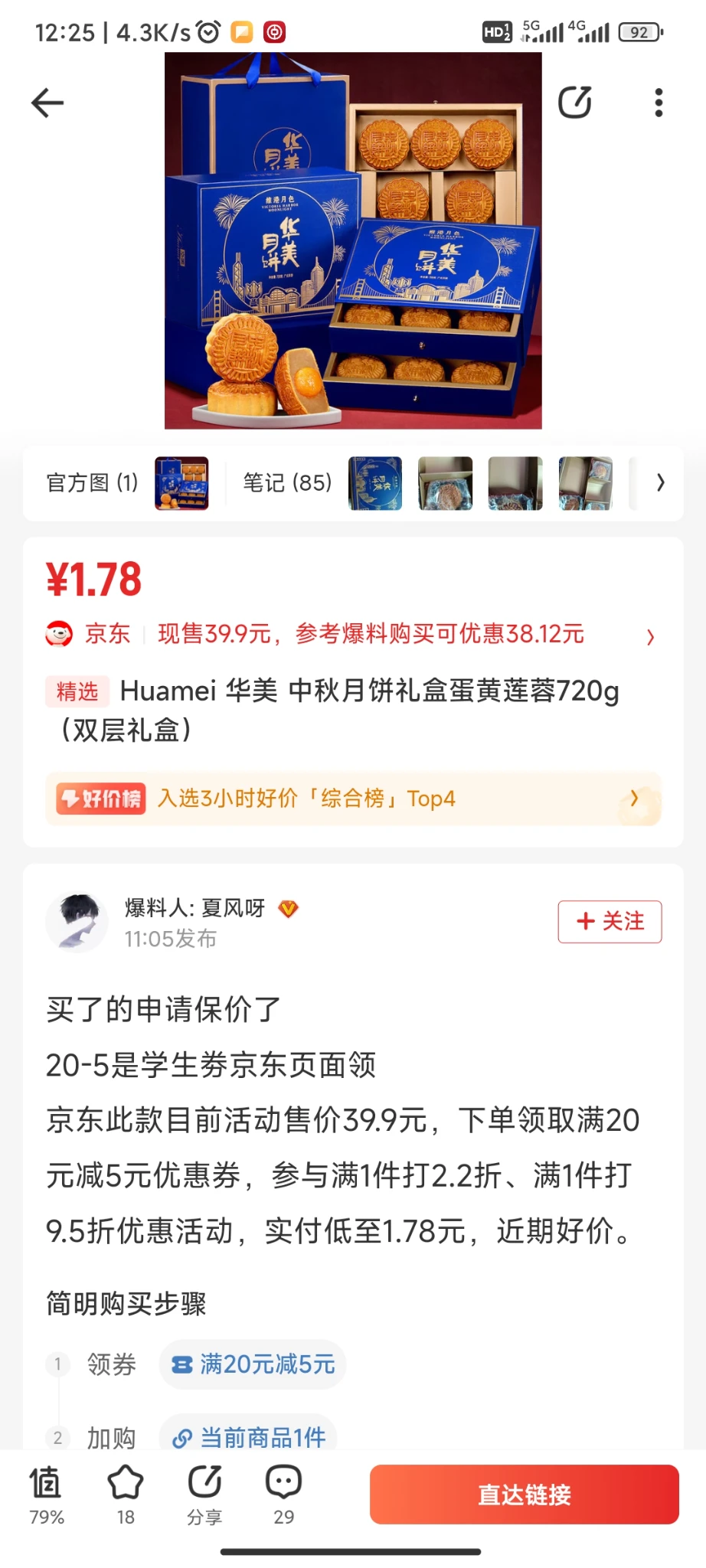The width and height of the screenshot is (706, 1568).
Task: Open first 笔记 photo thumbnail
Action: [375, 483]
